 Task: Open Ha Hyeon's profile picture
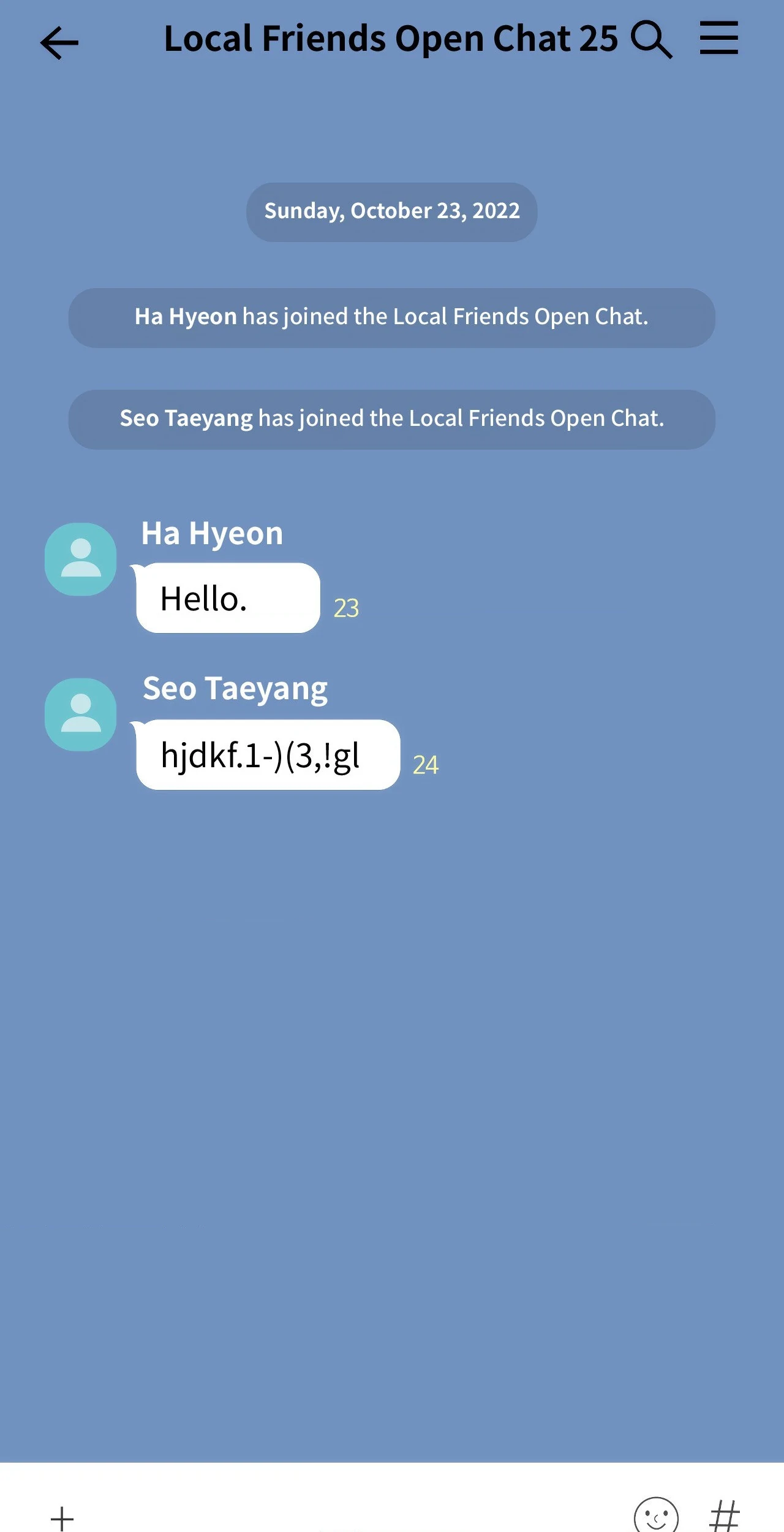(81, 559)
